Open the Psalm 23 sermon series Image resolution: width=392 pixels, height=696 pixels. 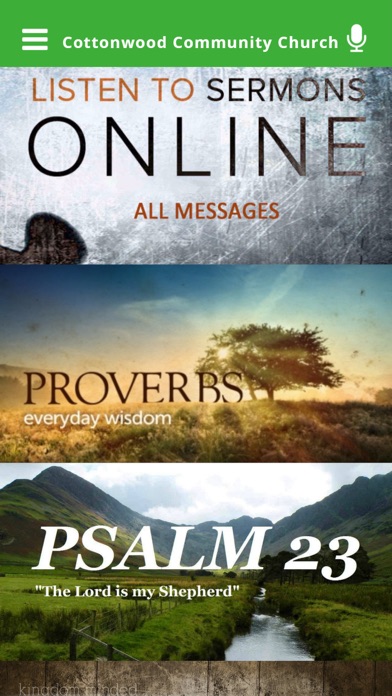pyautogui.click(x=196, y=562)
